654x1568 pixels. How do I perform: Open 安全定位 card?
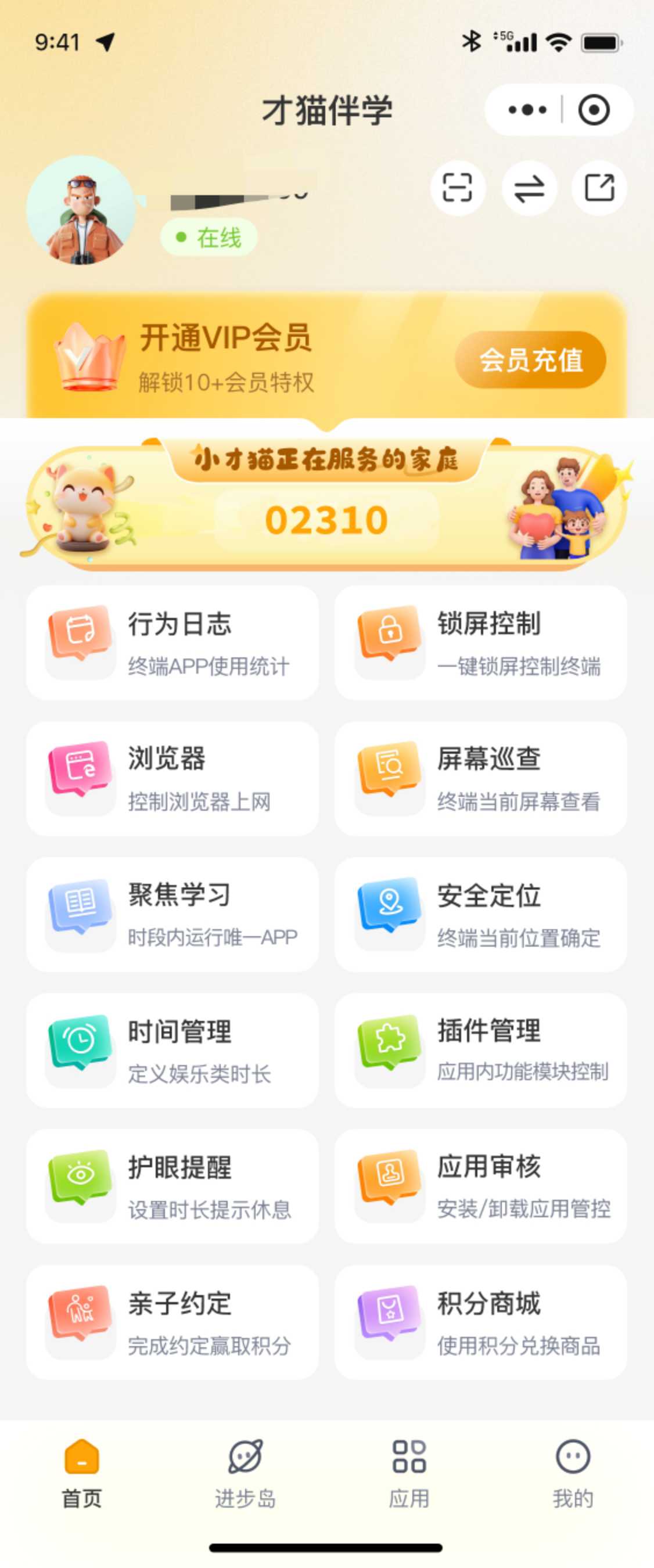[x=480, y=914]
